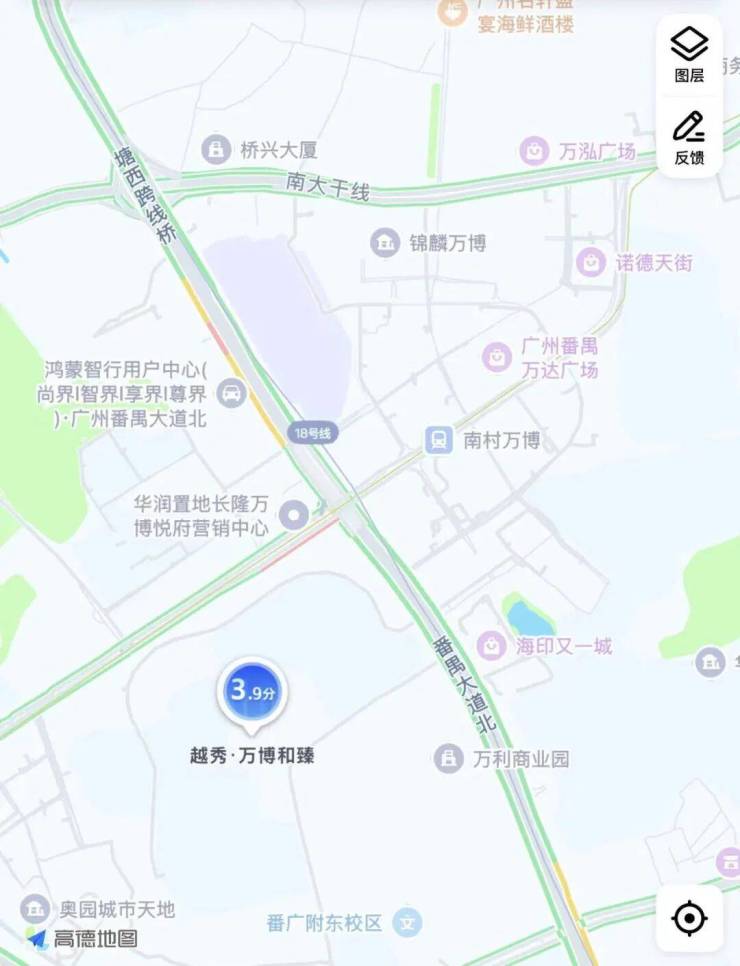The image size is (740, 966).
Task: Select the 奥园城市天地 marker
Action: (x=35, y=909)
